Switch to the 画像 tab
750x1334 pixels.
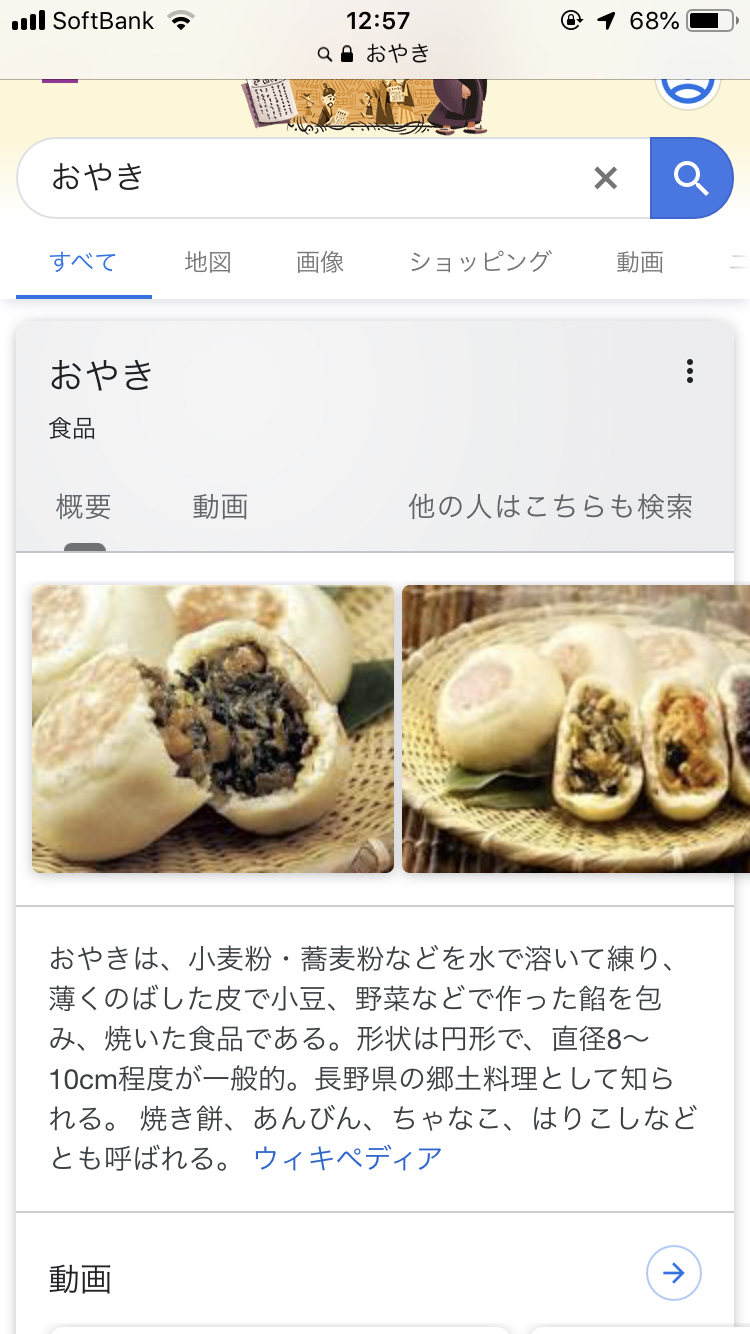[x=320, y=262]
